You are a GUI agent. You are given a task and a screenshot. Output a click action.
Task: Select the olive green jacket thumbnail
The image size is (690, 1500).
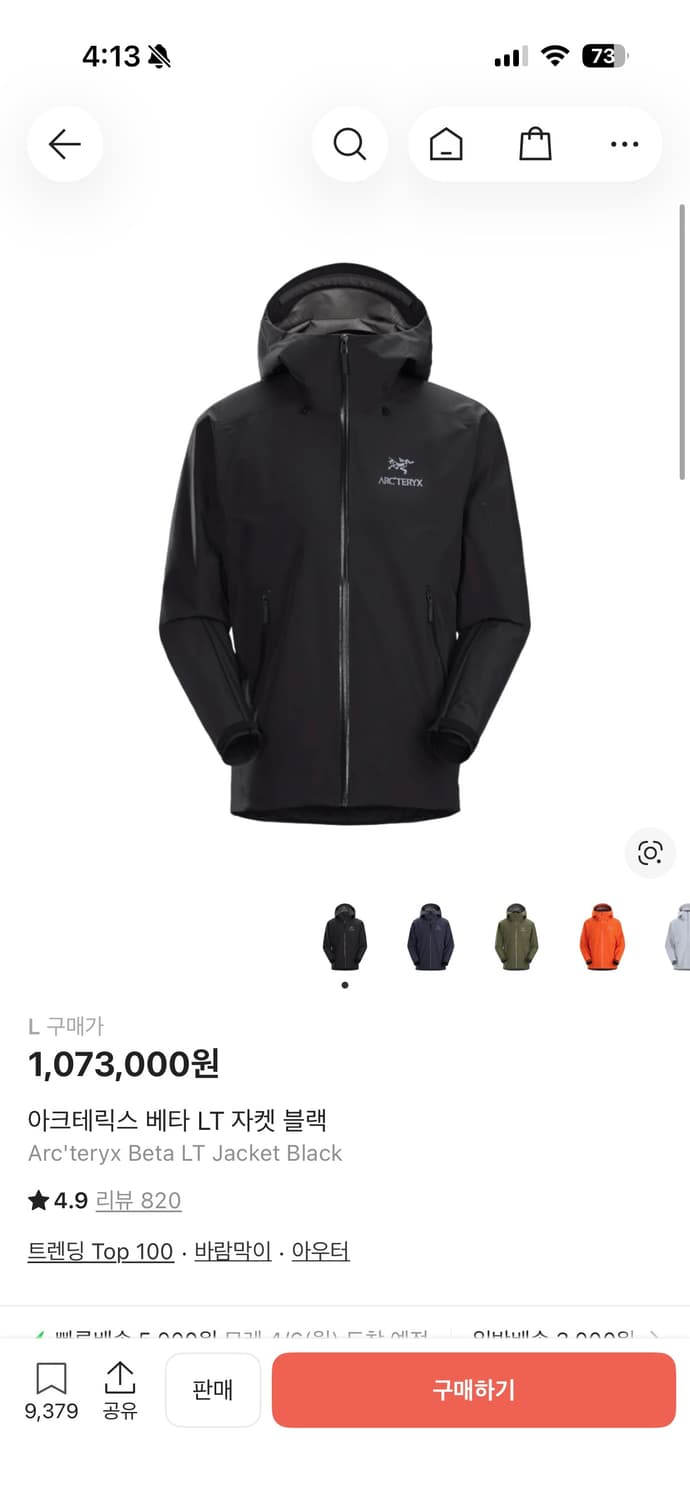click(x=516, y=936)
